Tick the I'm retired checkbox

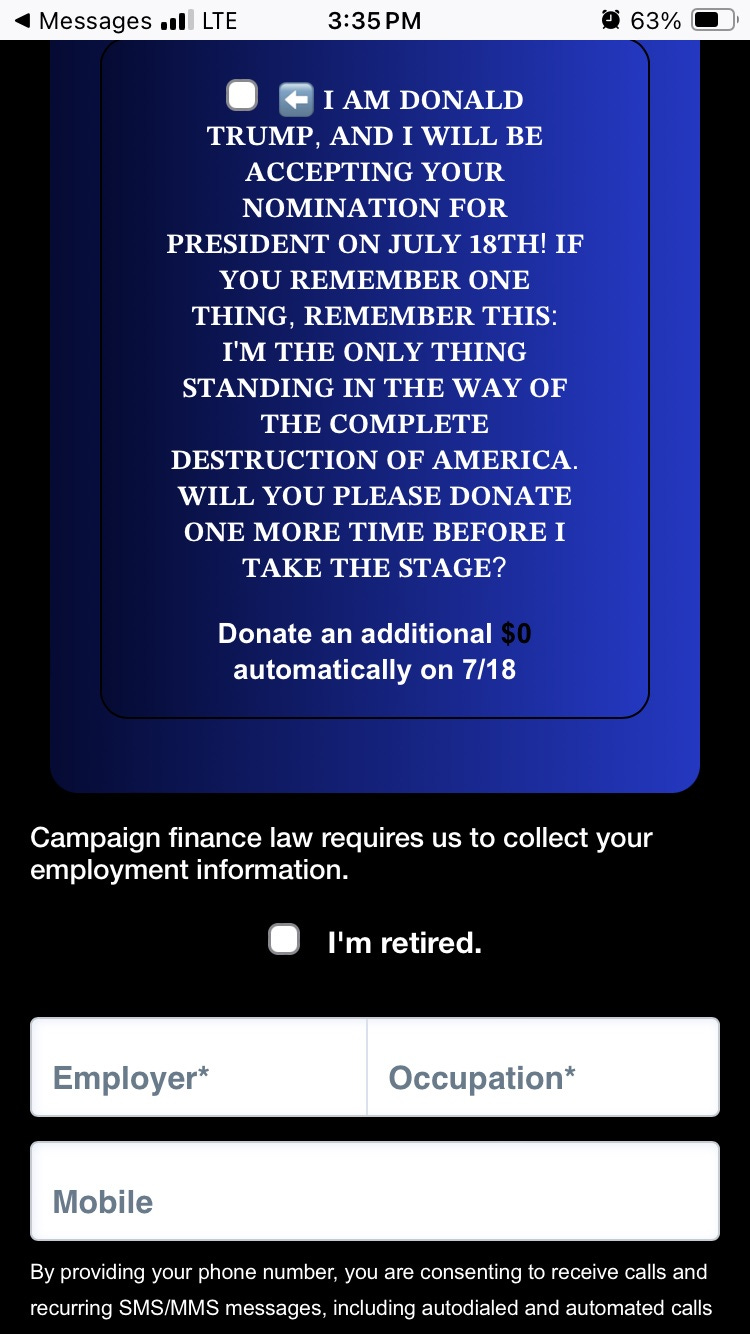pos(284,940)
